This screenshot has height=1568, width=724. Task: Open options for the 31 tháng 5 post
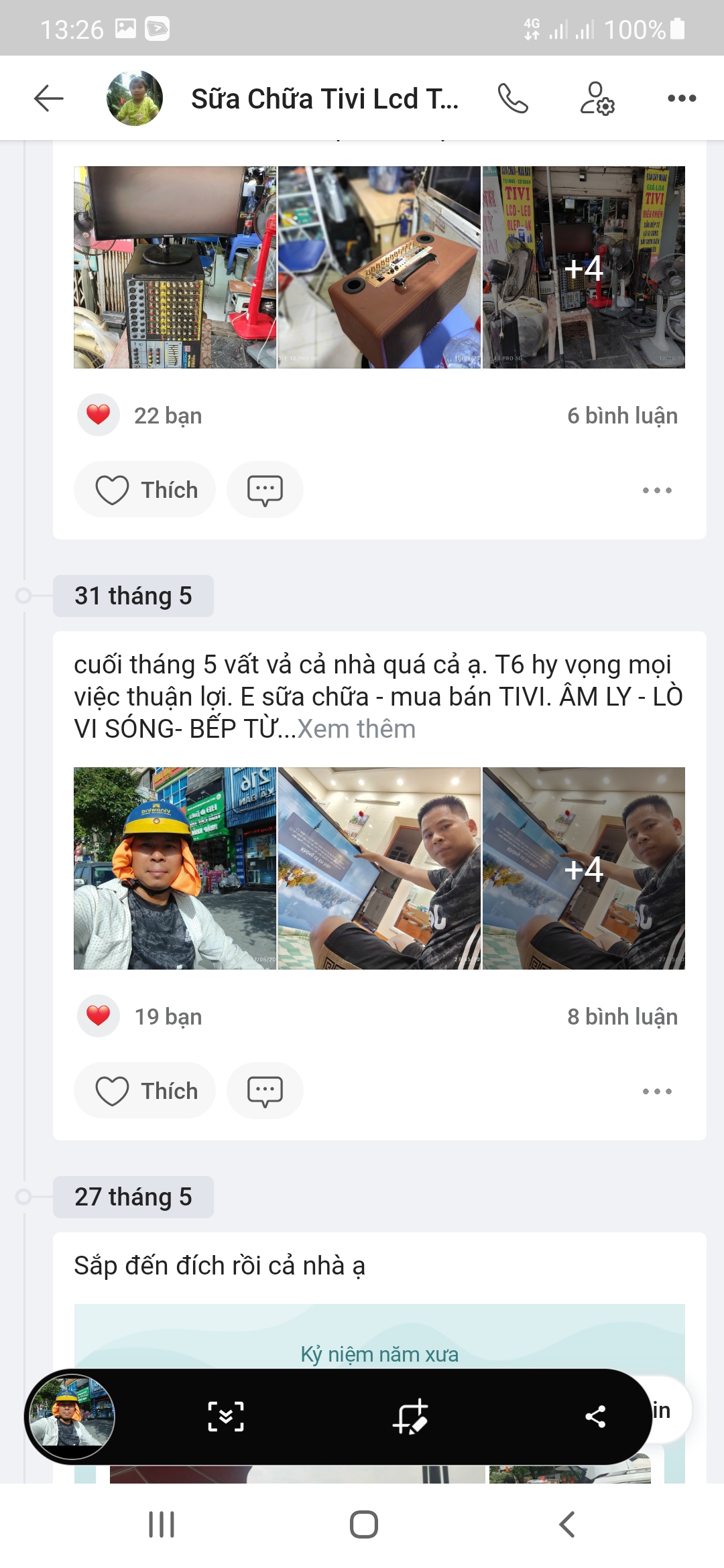pyautogui.click(x=657, y=1091)
